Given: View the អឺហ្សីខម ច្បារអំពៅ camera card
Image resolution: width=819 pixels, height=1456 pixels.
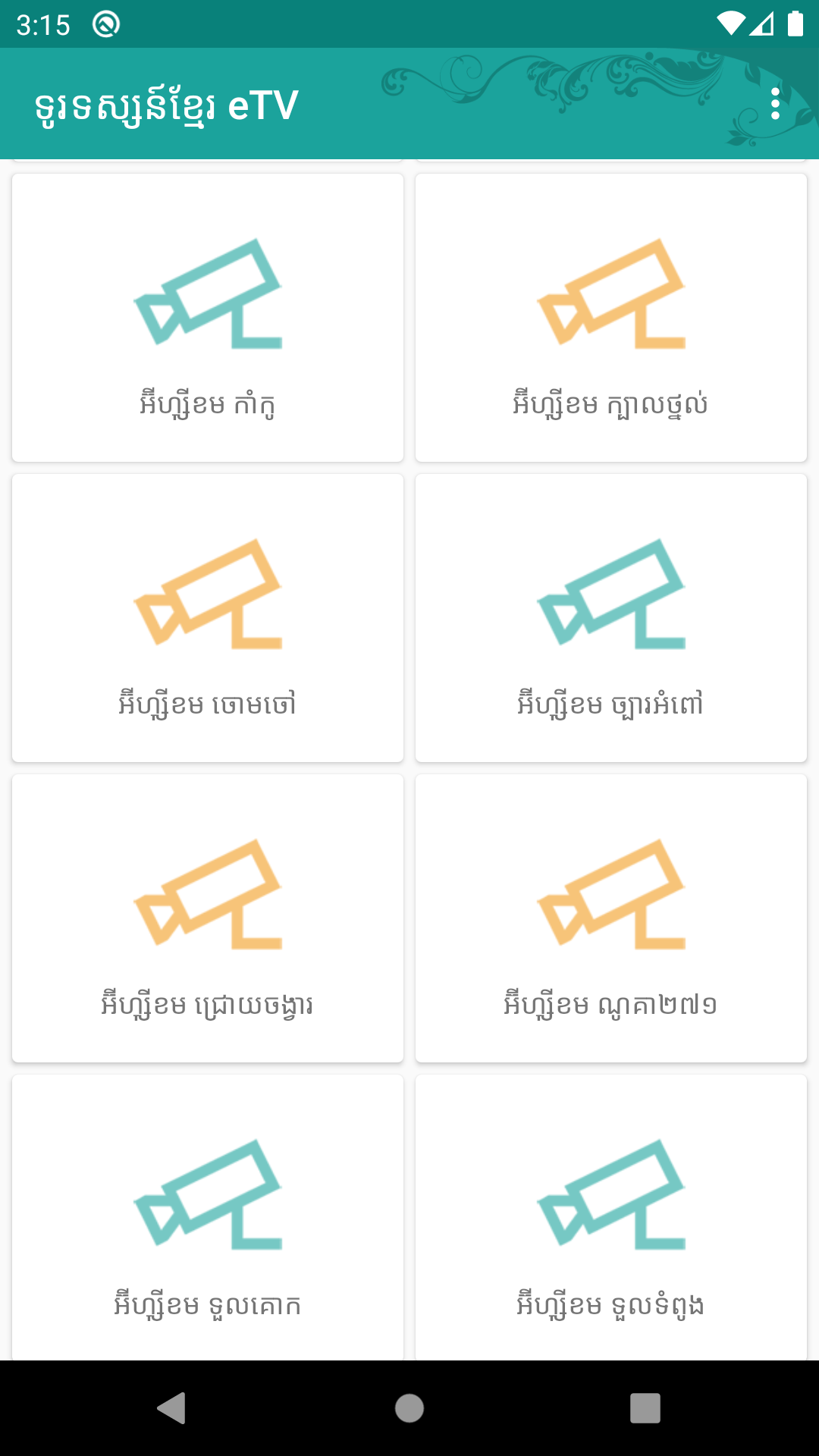Looking at the screenshot, I should point(611,618).
